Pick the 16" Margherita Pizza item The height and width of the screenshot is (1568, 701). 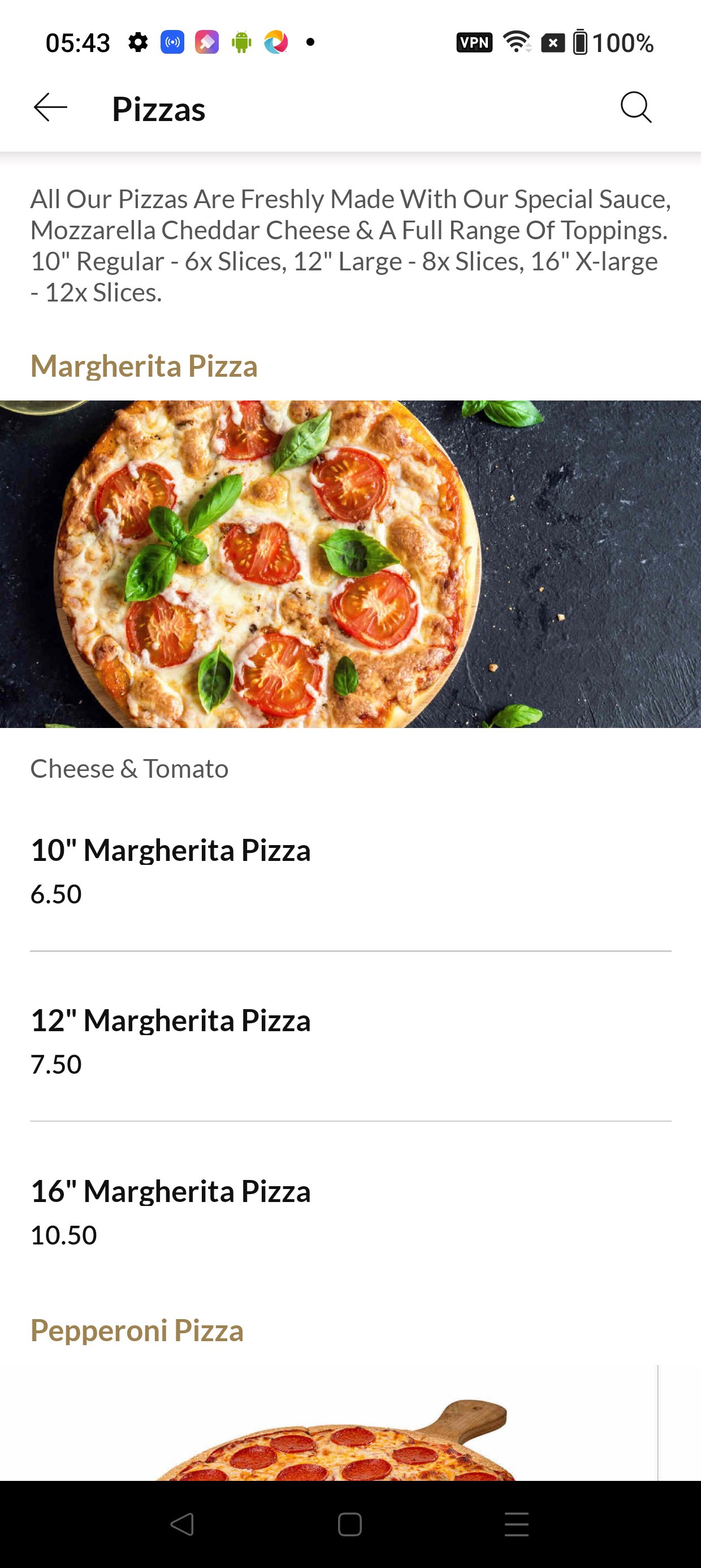(170, 1211)
